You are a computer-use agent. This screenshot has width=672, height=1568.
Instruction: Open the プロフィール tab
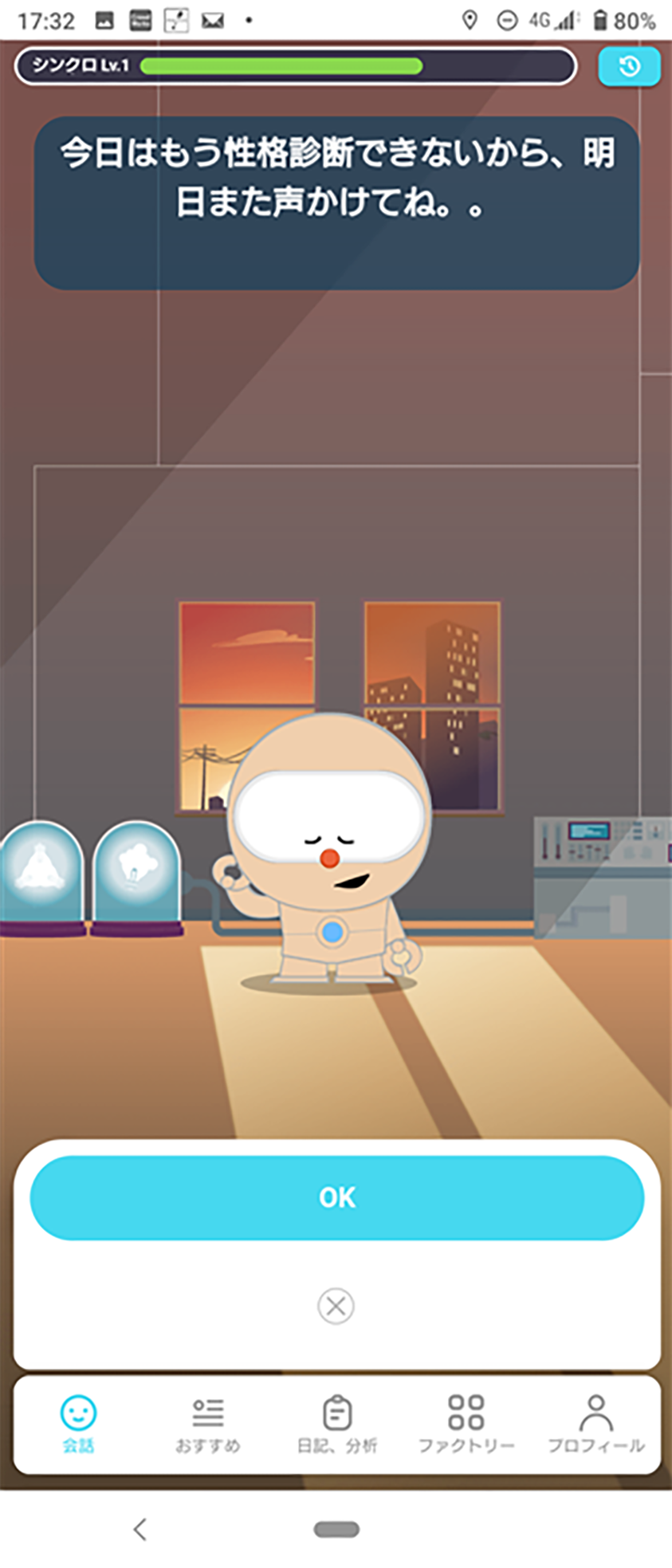point(595,1424)
